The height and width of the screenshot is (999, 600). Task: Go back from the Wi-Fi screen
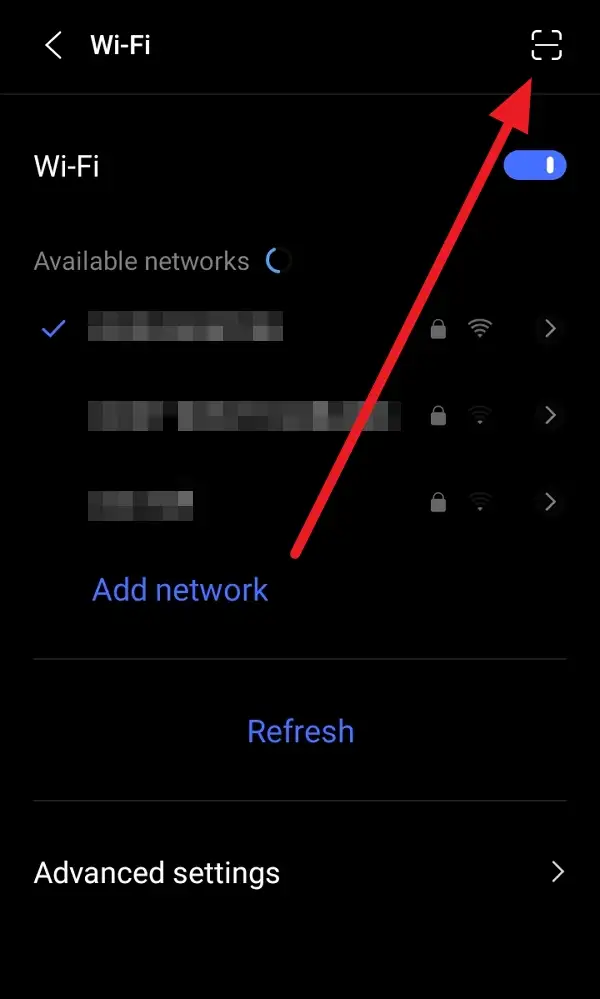[x=53, y=45]
